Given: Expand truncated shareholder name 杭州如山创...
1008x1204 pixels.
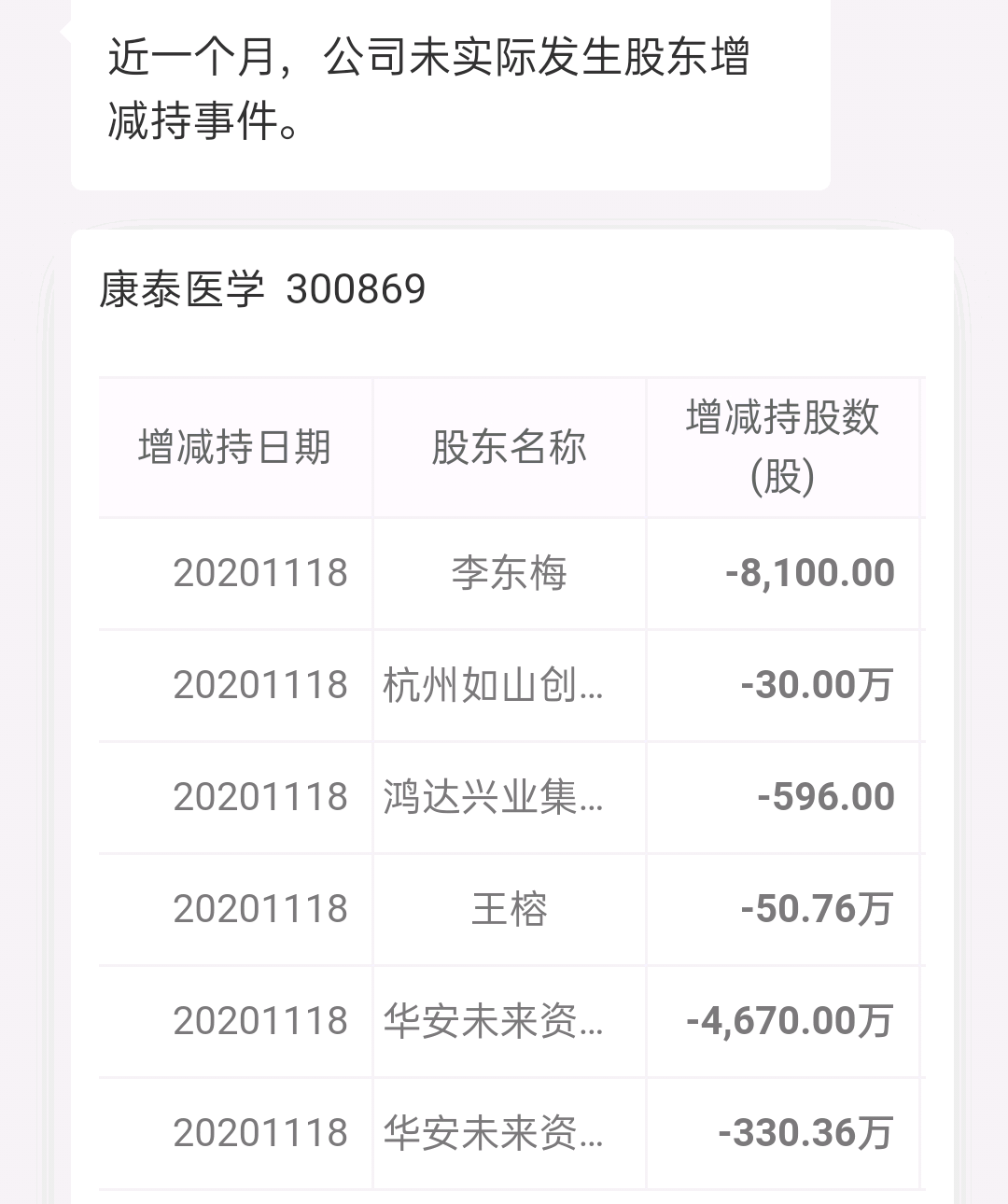Looking at the screenshot, I should coord(510,684).
